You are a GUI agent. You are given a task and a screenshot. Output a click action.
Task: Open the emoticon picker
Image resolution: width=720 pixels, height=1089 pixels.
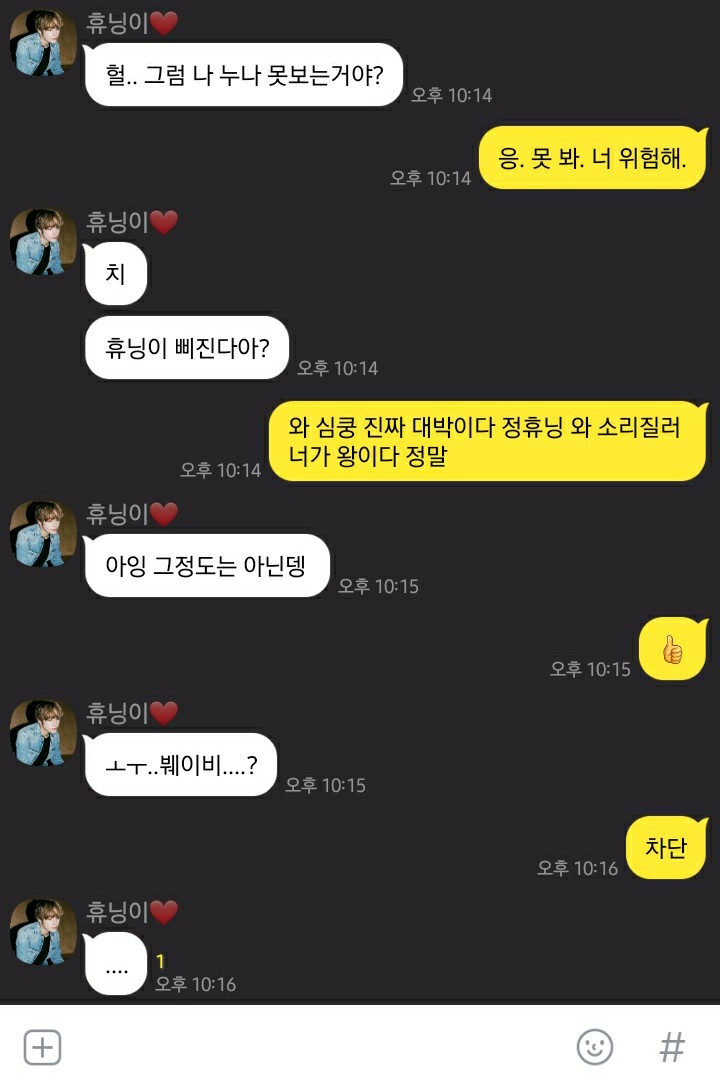[x=595, y=1047]
